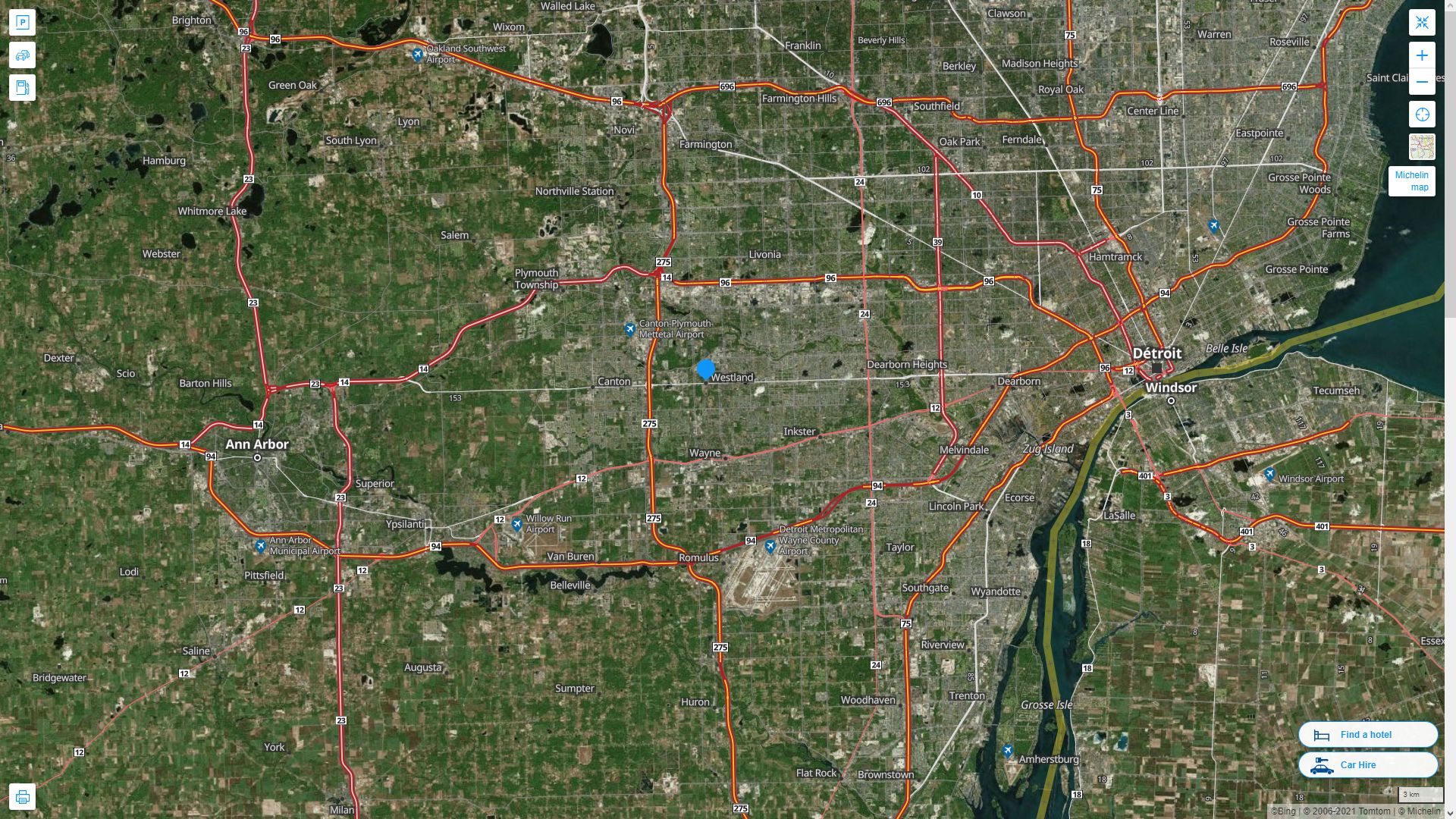Image resolution: width=1456 pixels, height=819 pixels.
Task: Switch to Michelin map
Action: (x=1411, y=181)
